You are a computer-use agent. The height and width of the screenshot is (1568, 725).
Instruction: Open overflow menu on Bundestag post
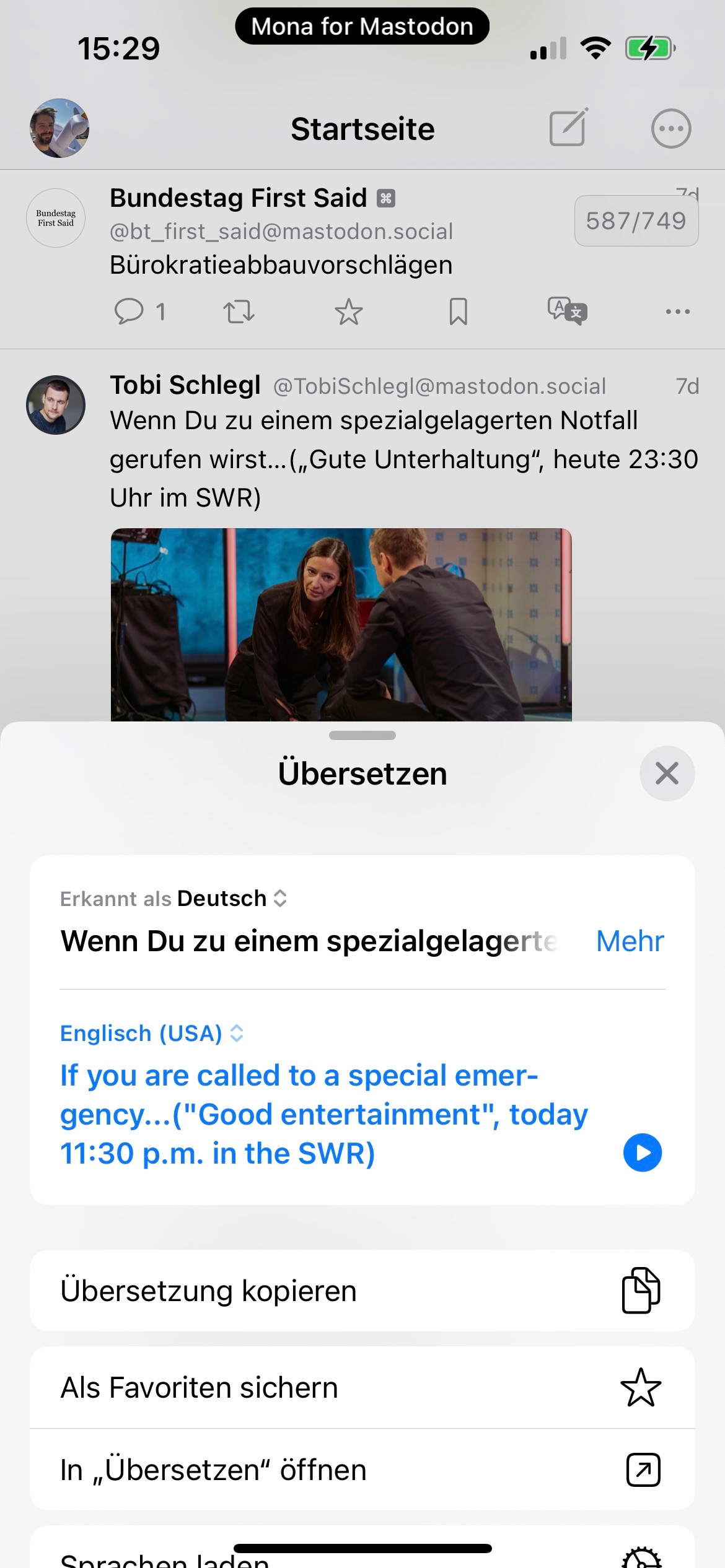(x=678, y=311)
